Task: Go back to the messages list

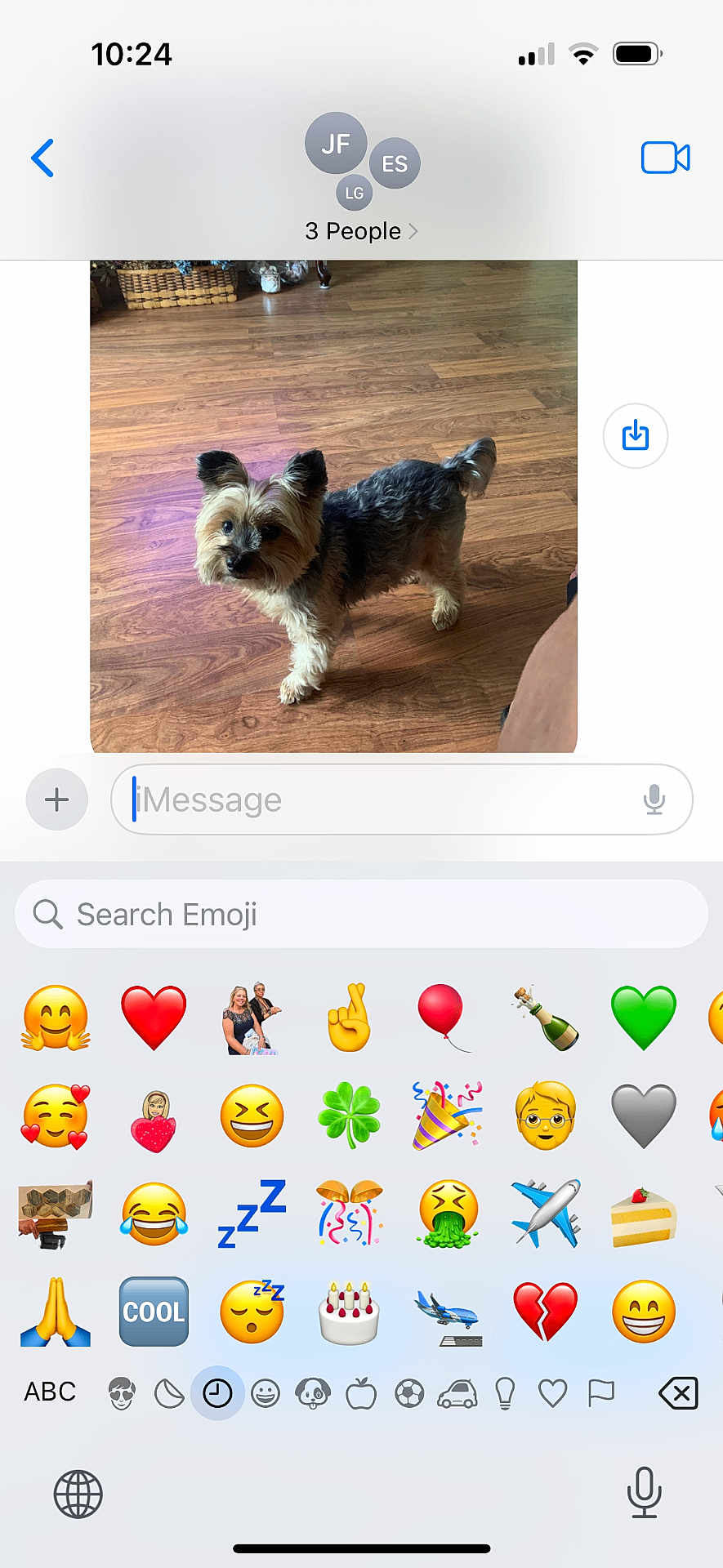Action: [42, 158]
